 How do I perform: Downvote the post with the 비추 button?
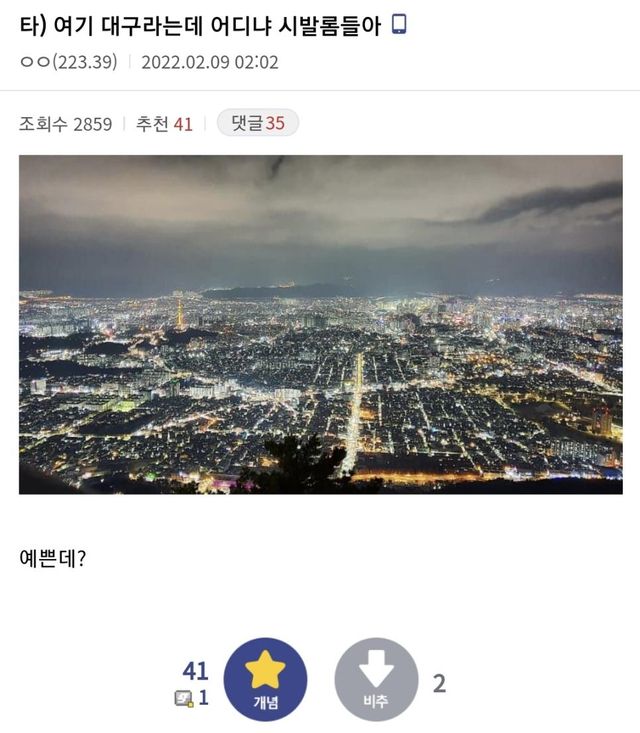[376, 680]
